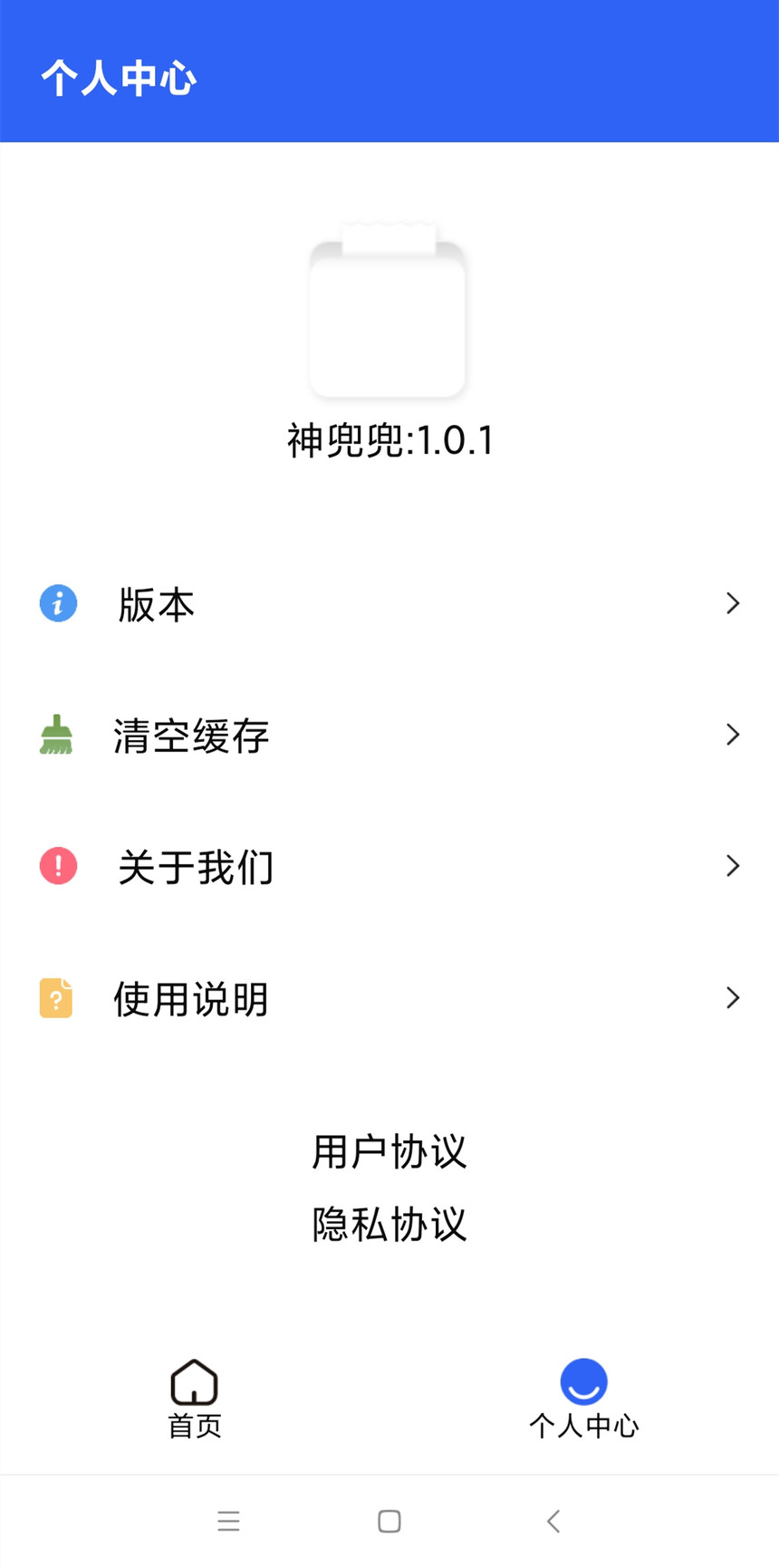The width and height of the screenshot is (779, 1568).
Task: Open the 版本 version row
Action: click(x=389, y=603)
